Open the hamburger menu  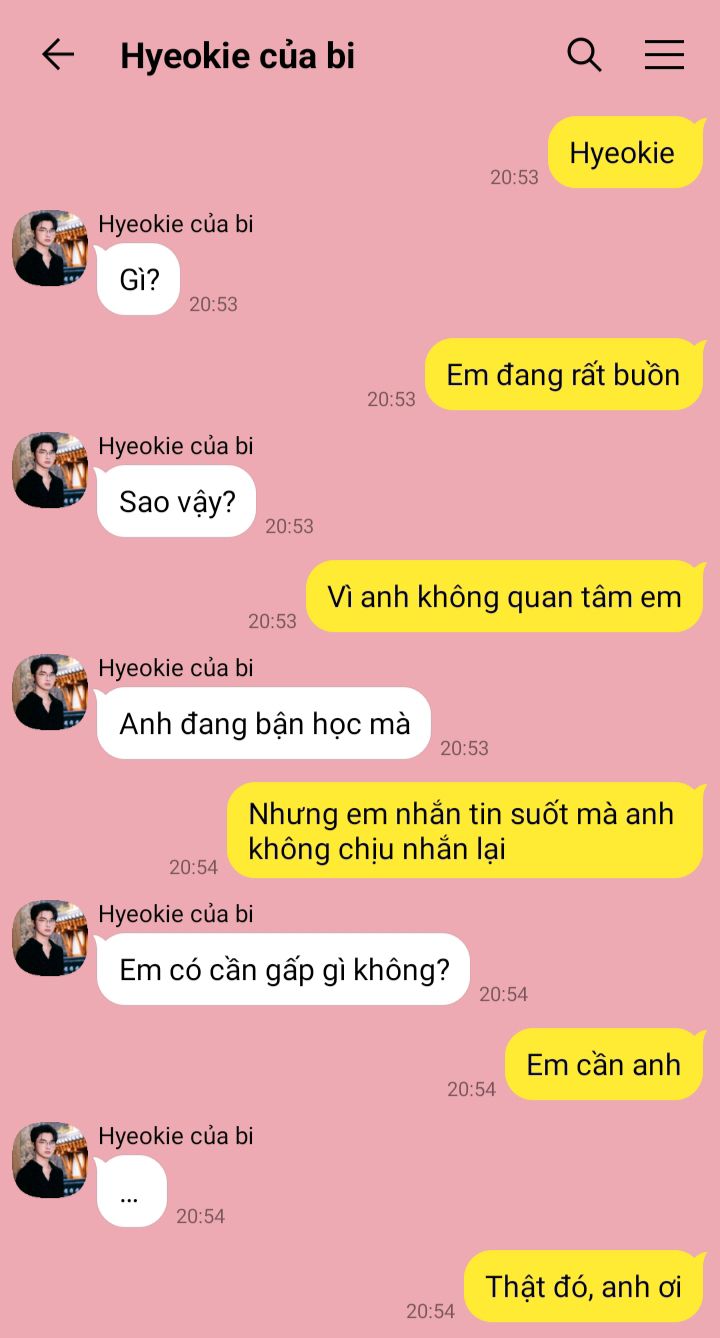coord(664,55)
